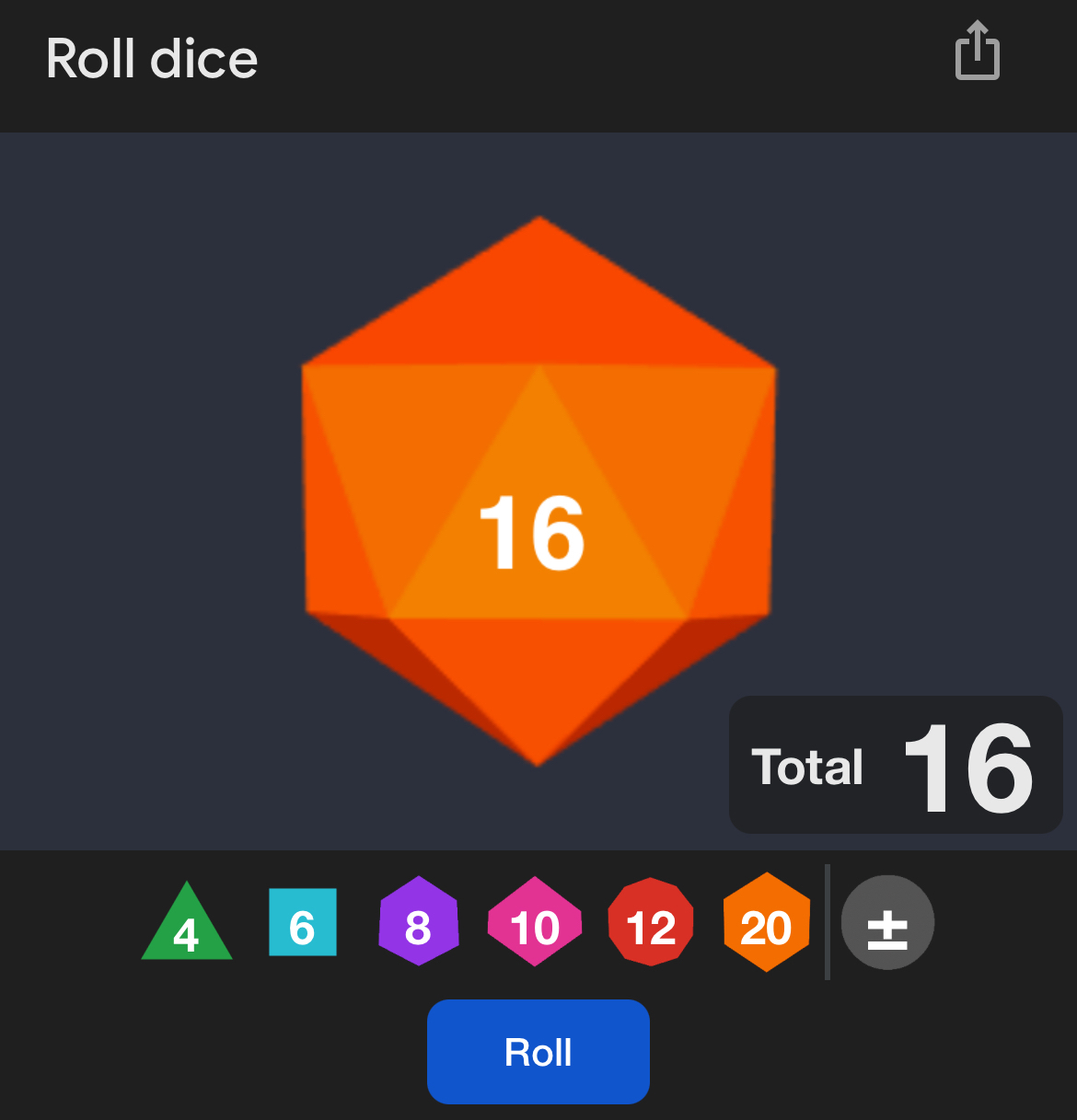Open the plus-minus modifier button
1077x1120 pixels.
coord(887,923)
